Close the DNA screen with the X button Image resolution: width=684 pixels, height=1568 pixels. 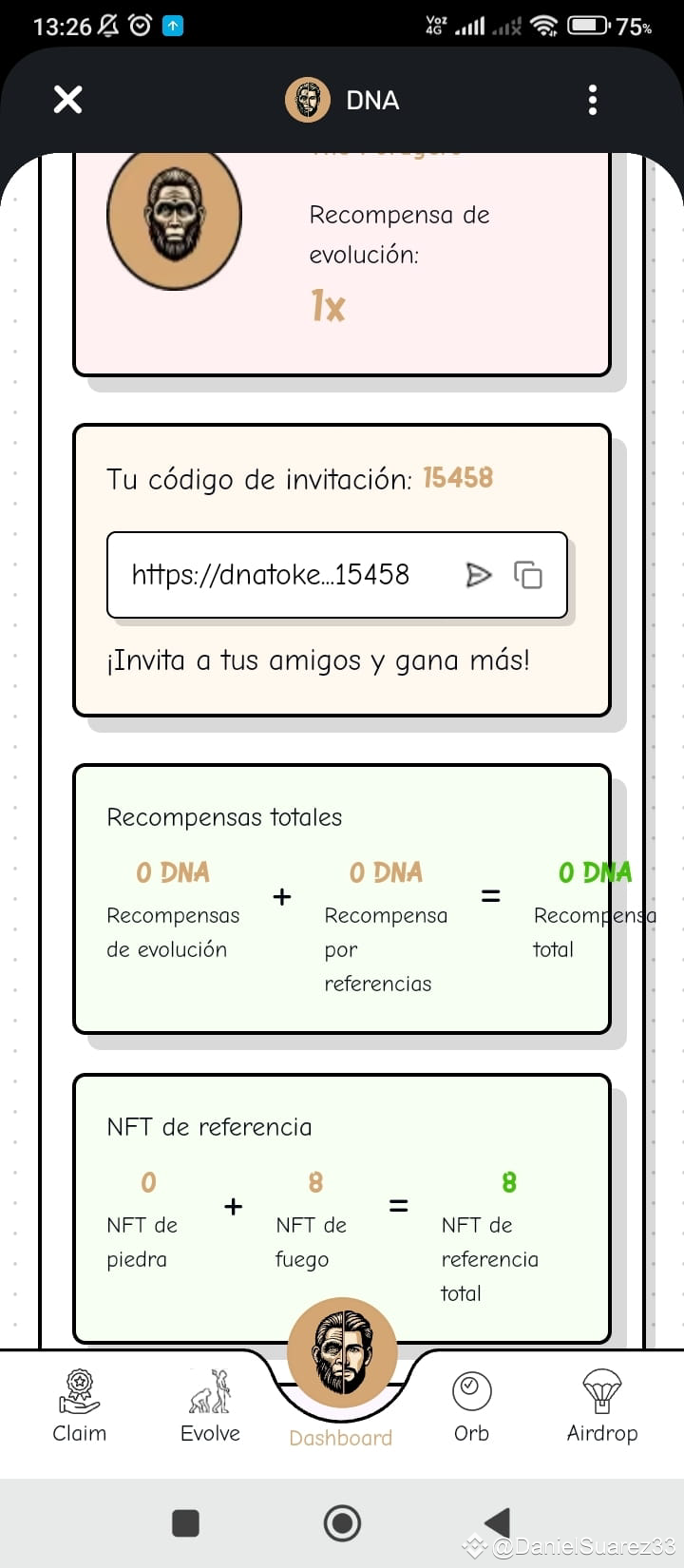[66, 100]
